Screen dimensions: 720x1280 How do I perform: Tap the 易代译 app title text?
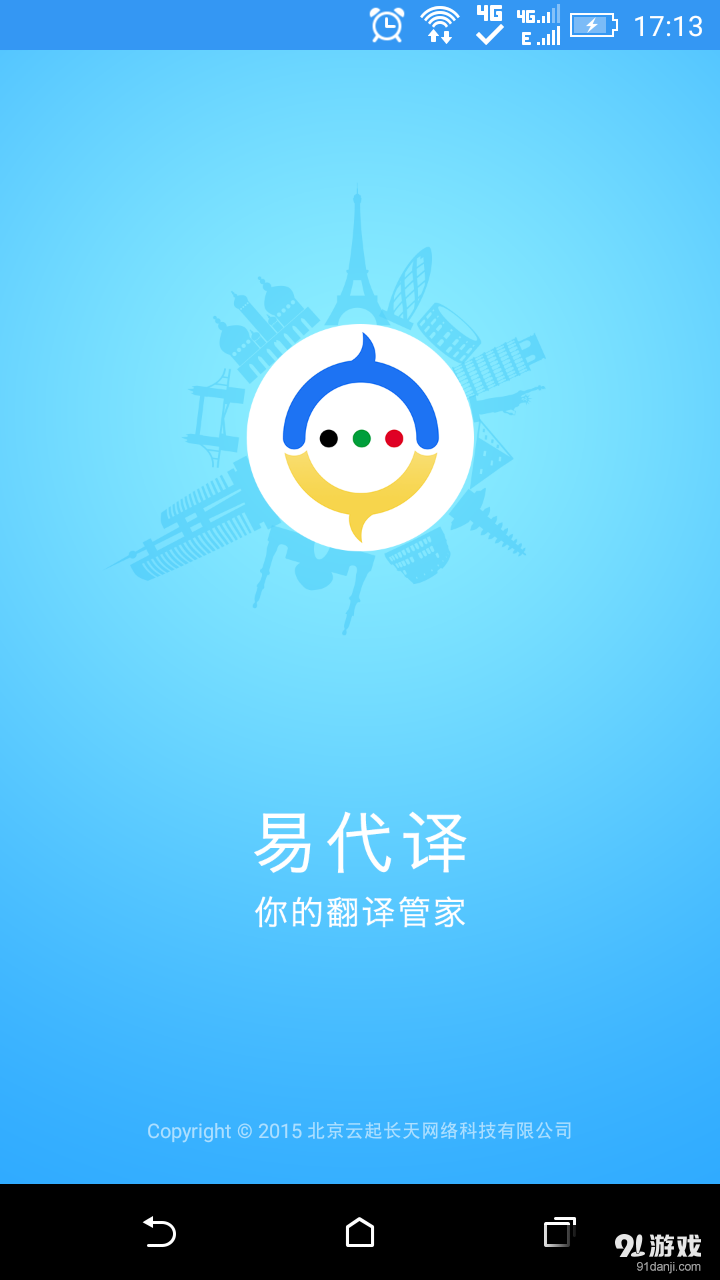(362, 843)
